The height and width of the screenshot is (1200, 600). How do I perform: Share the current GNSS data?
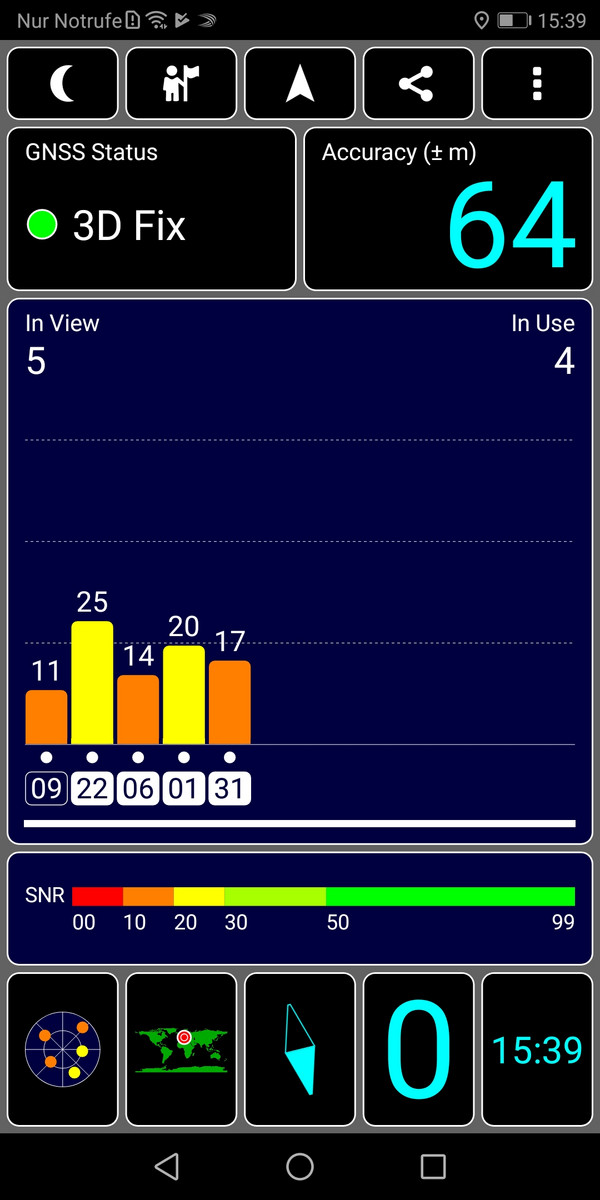click(418, 84)
